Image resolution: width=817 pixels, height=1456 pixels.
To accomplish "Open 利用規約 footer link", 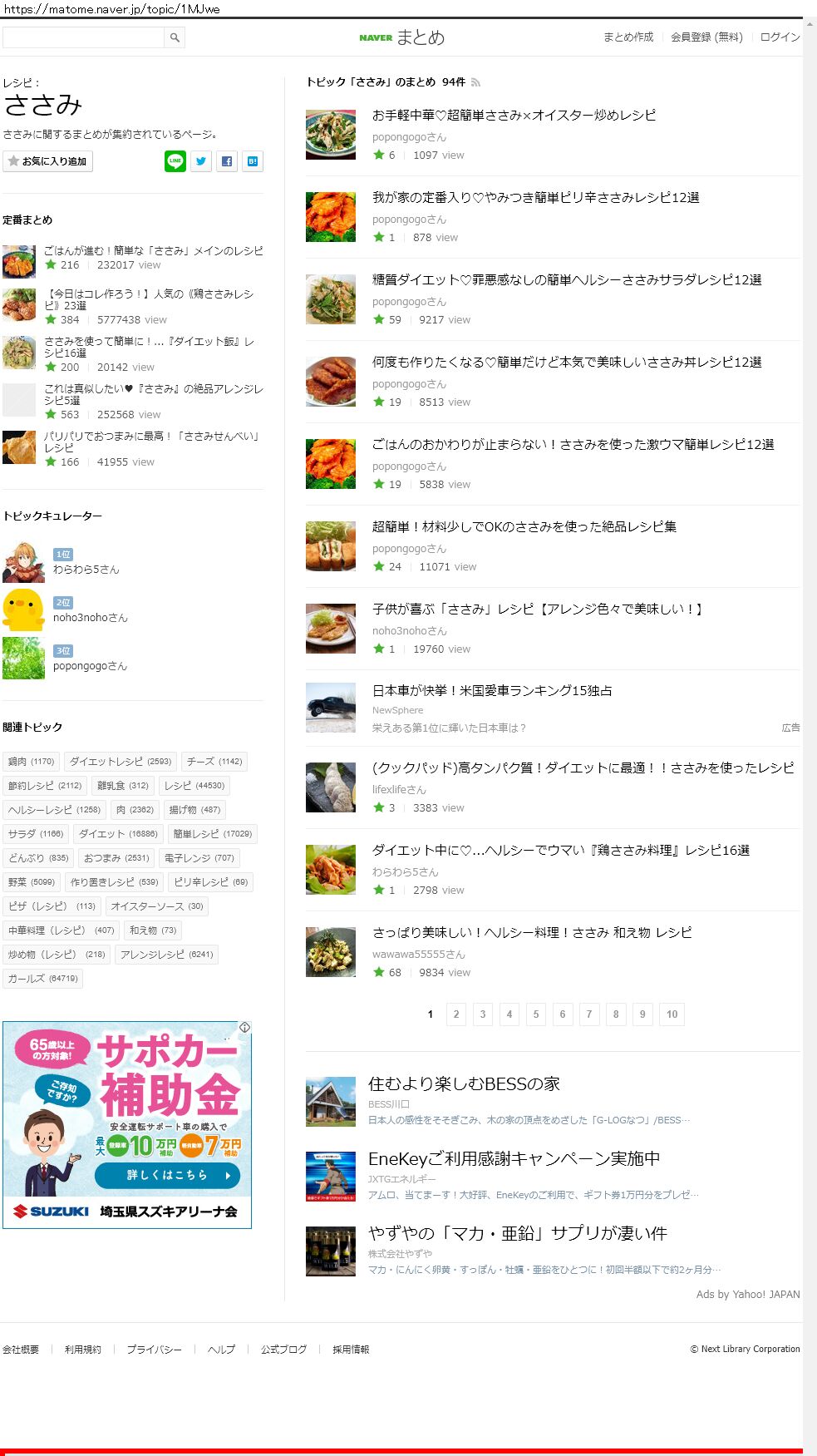I will tap(83, 1350).
